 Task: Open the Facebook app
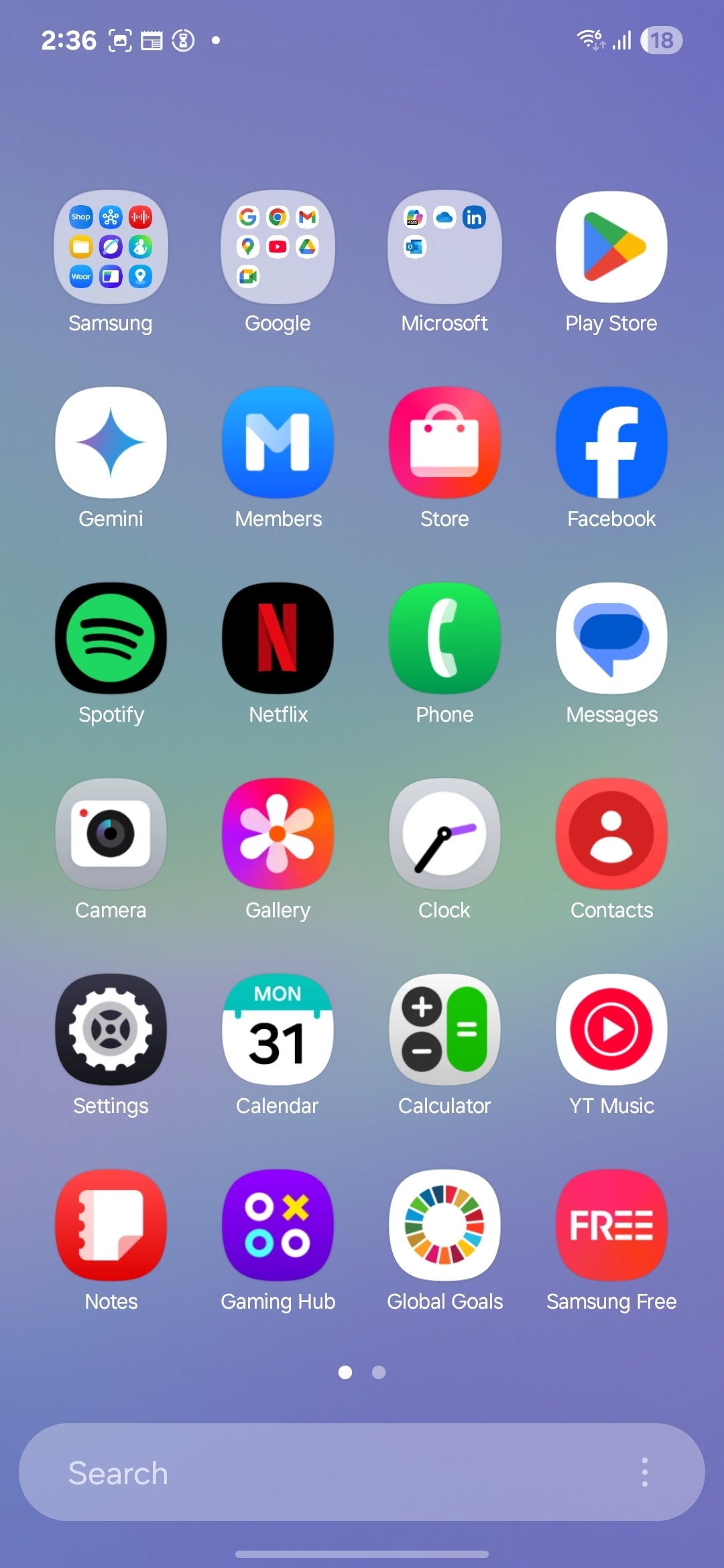click(x=611, y=442)
